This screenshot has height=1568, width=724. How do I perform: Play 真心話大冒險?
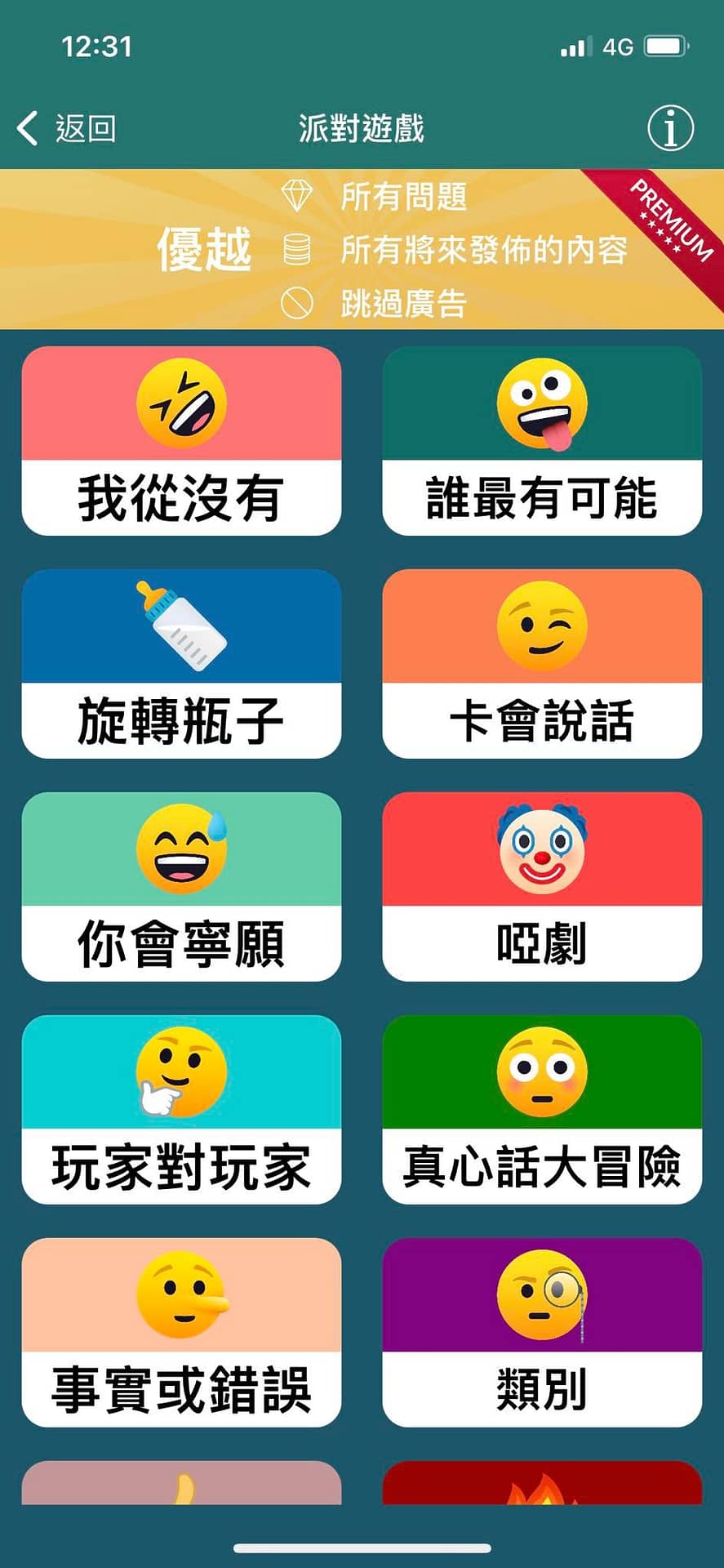click(x=542, y=1110)
